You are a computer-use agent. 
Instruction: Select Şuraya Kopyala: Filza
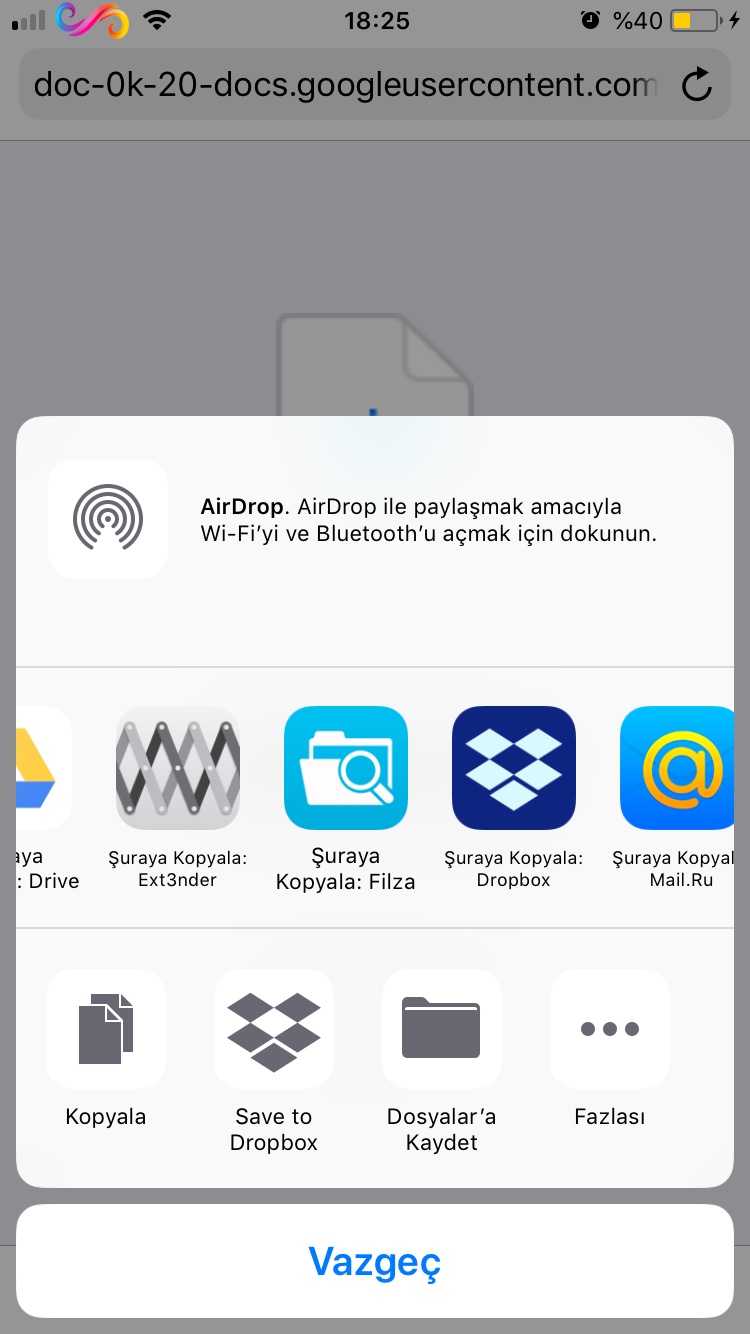pyautogui.click(x=346, y=768)
